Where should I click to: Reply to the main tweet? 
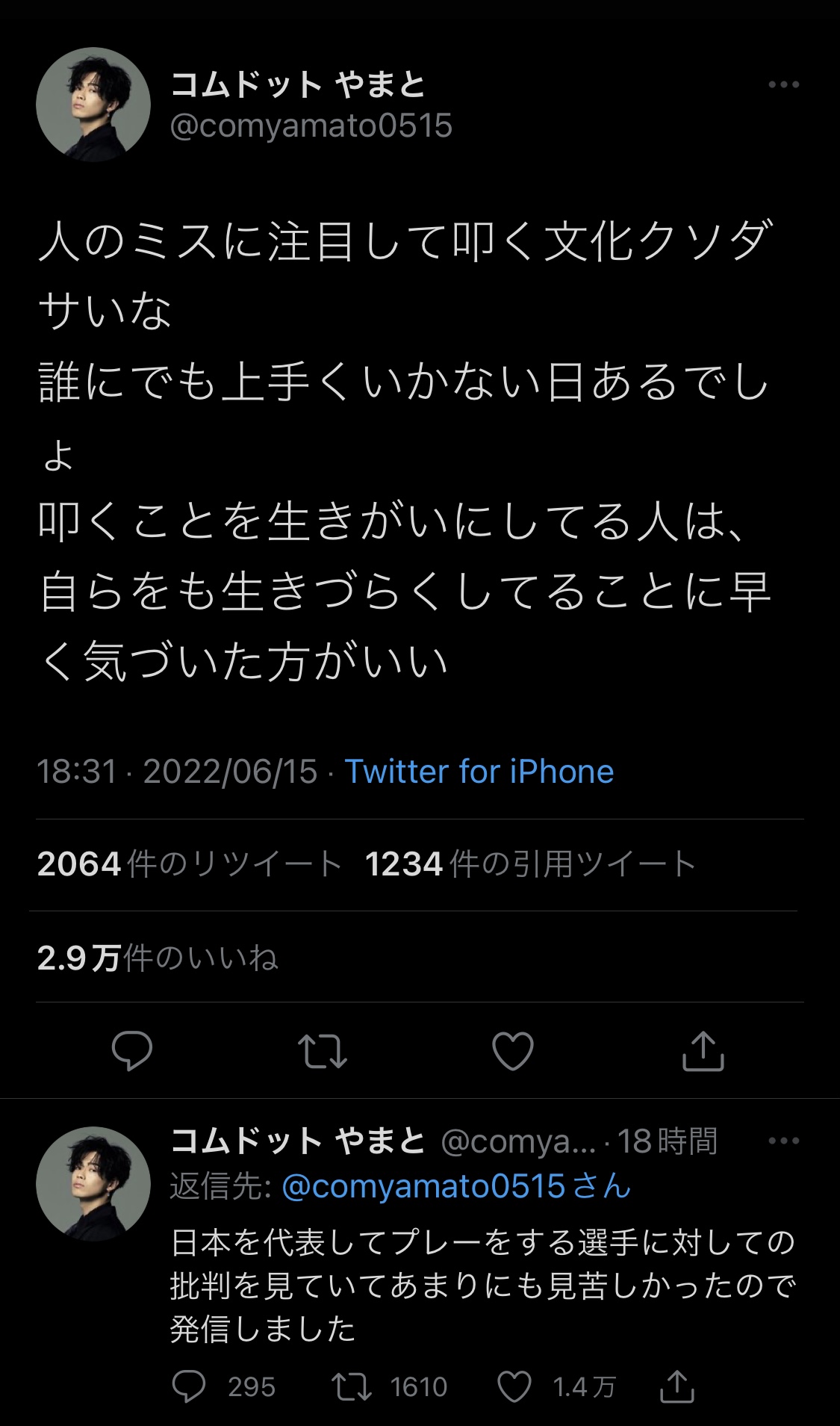pyautogui.click(x=132, y=1051)
